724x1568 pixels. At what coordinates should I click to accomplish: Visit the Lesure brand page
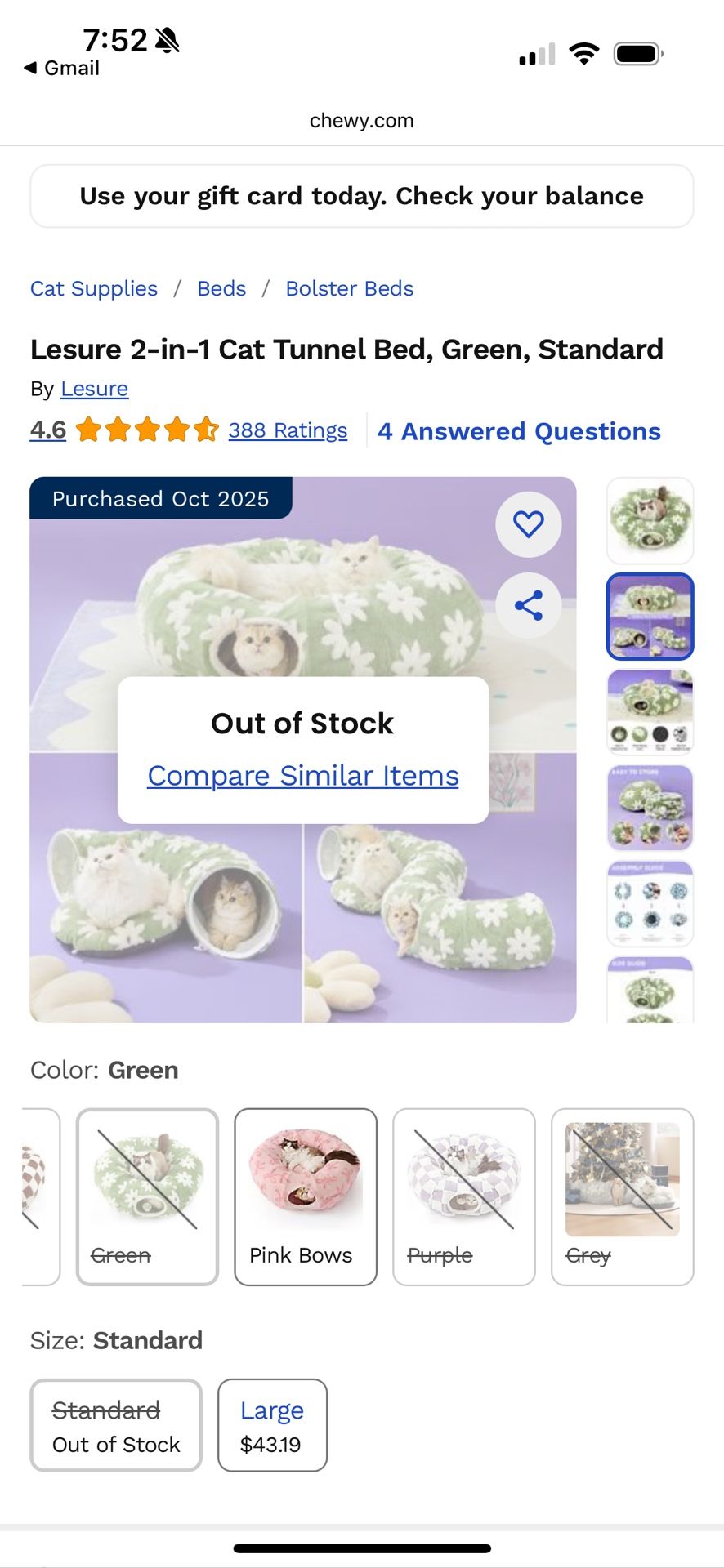point(94,389)
